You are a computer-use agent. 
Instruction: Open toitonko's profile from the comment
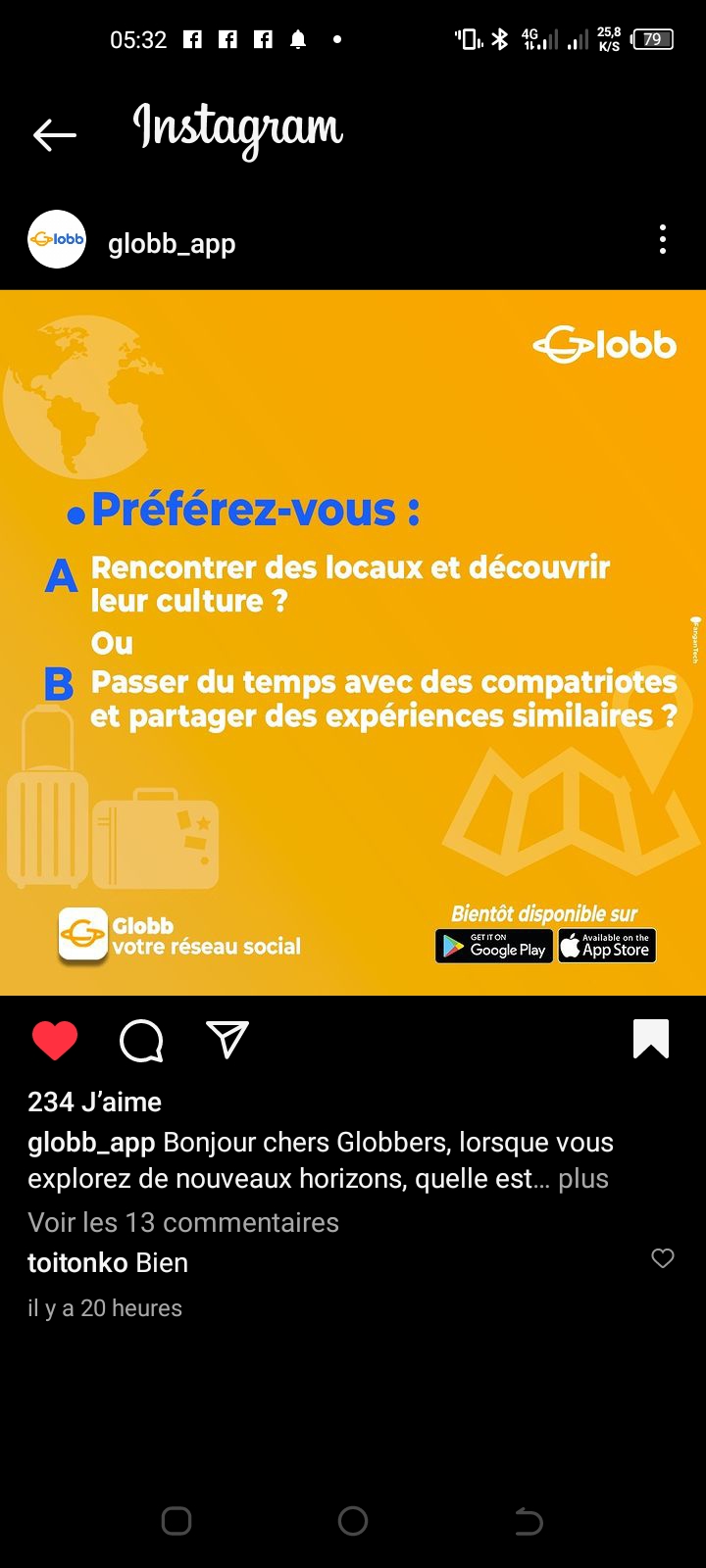point(77,1262)
